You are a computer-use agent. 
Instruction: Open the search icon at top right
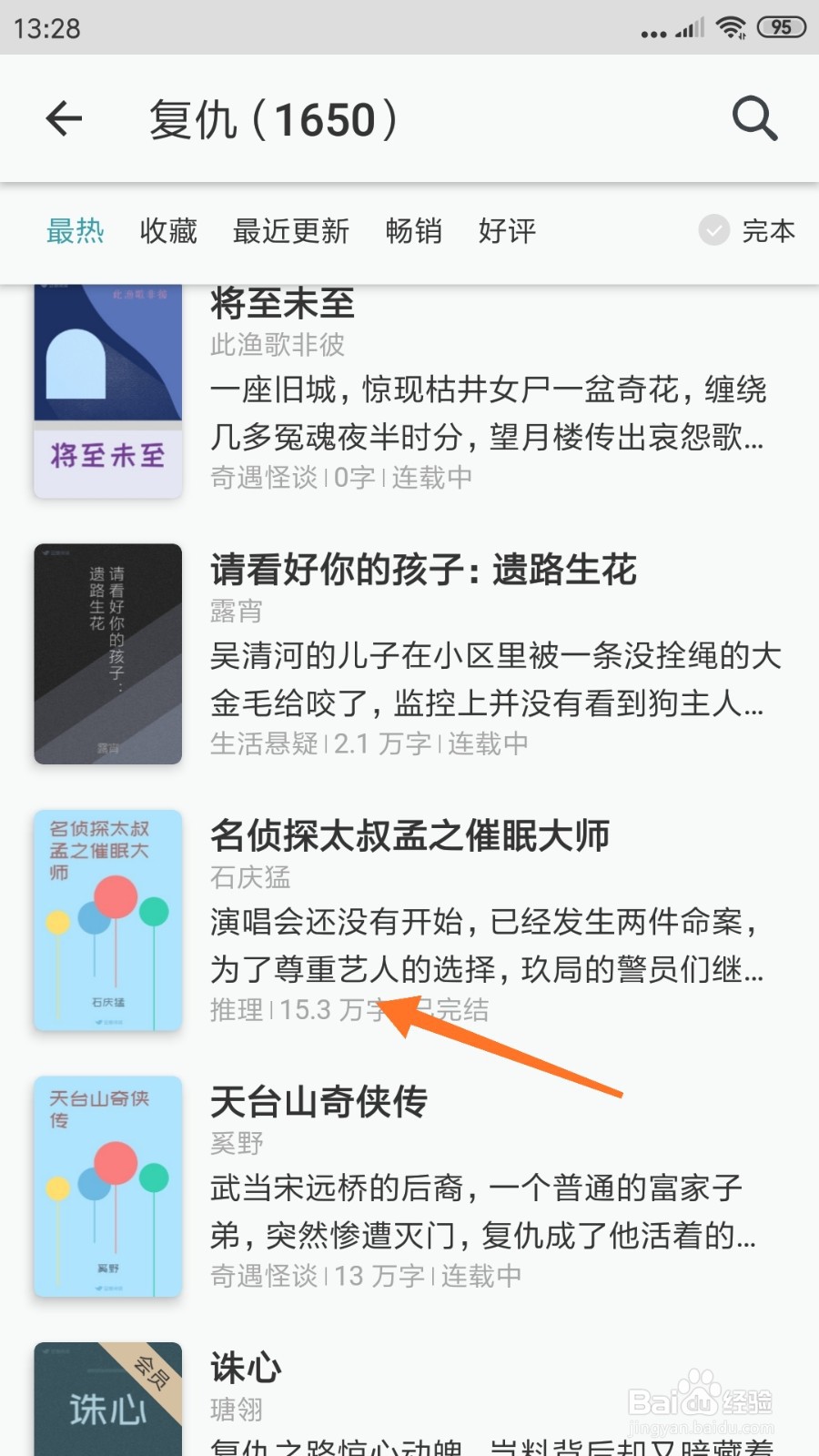coord(753,119)
